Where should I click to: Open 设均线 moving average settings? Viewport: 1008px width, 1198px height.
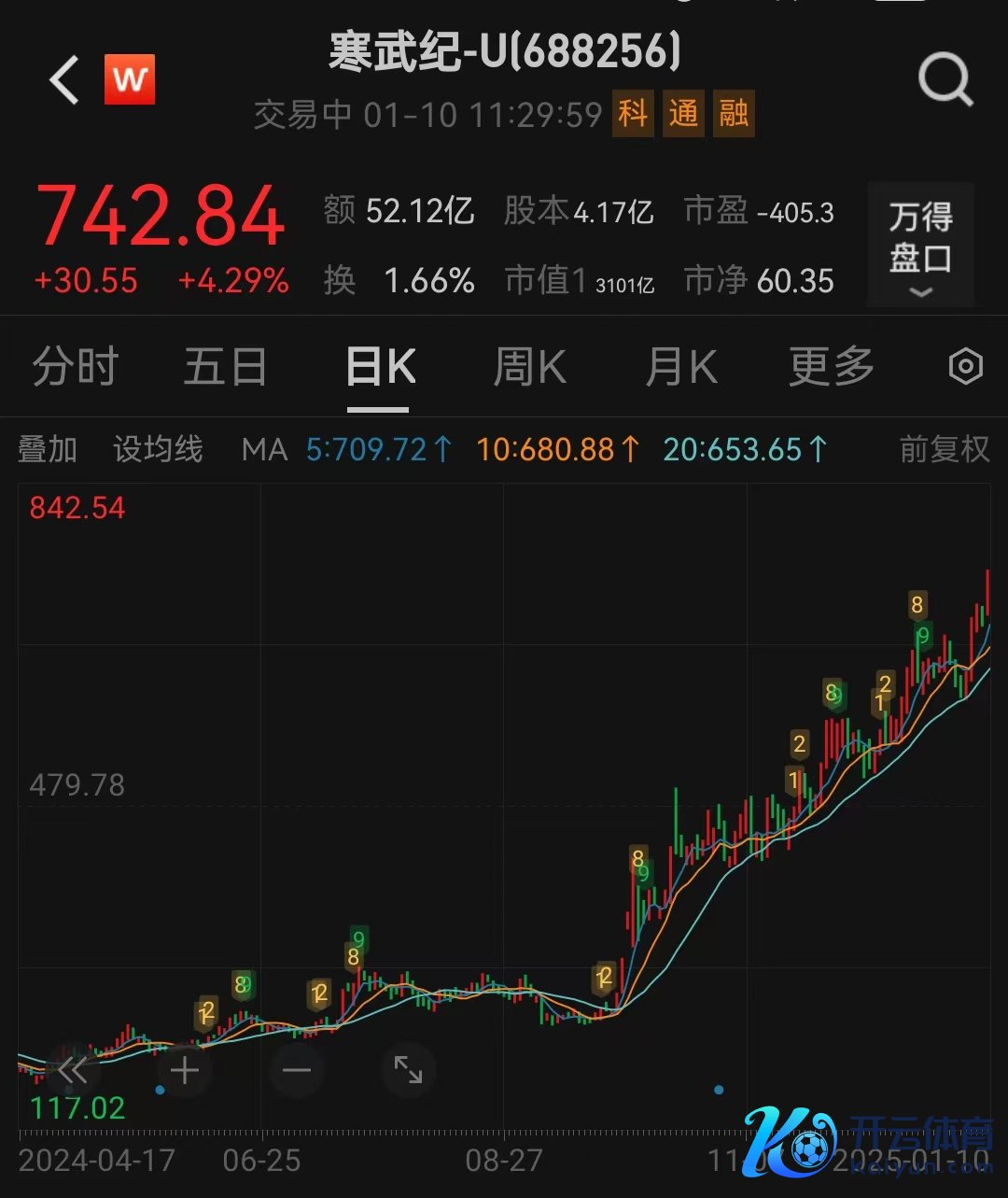(x=158, y=450)
